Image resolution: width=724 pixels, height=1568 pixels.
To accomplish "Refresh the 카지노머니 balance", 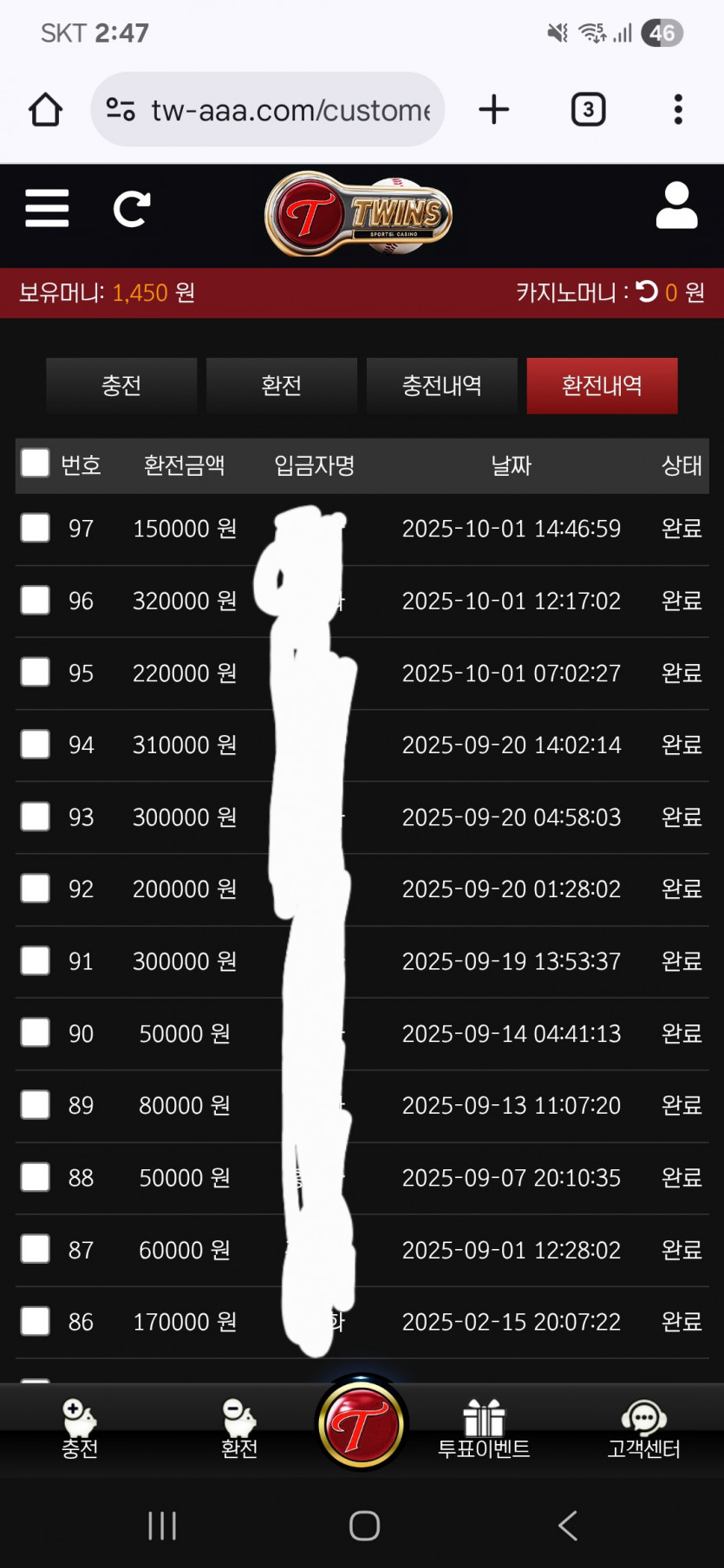I will pos(647,292).
